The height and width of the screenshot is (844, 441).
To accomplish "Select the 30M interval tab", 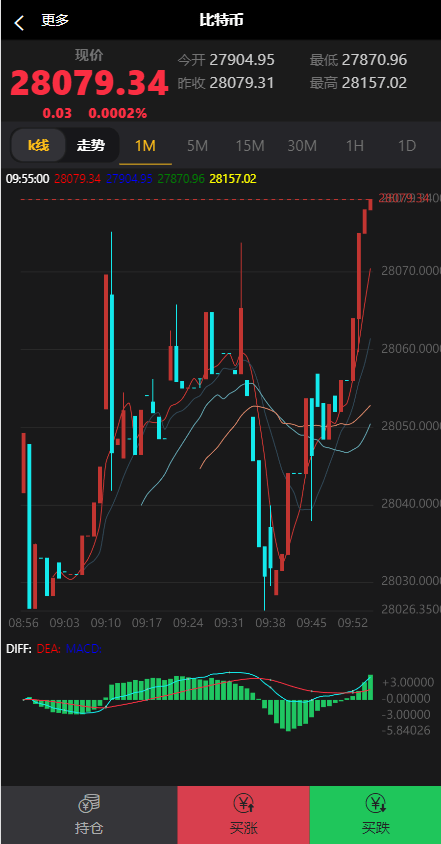I will 302,145.
